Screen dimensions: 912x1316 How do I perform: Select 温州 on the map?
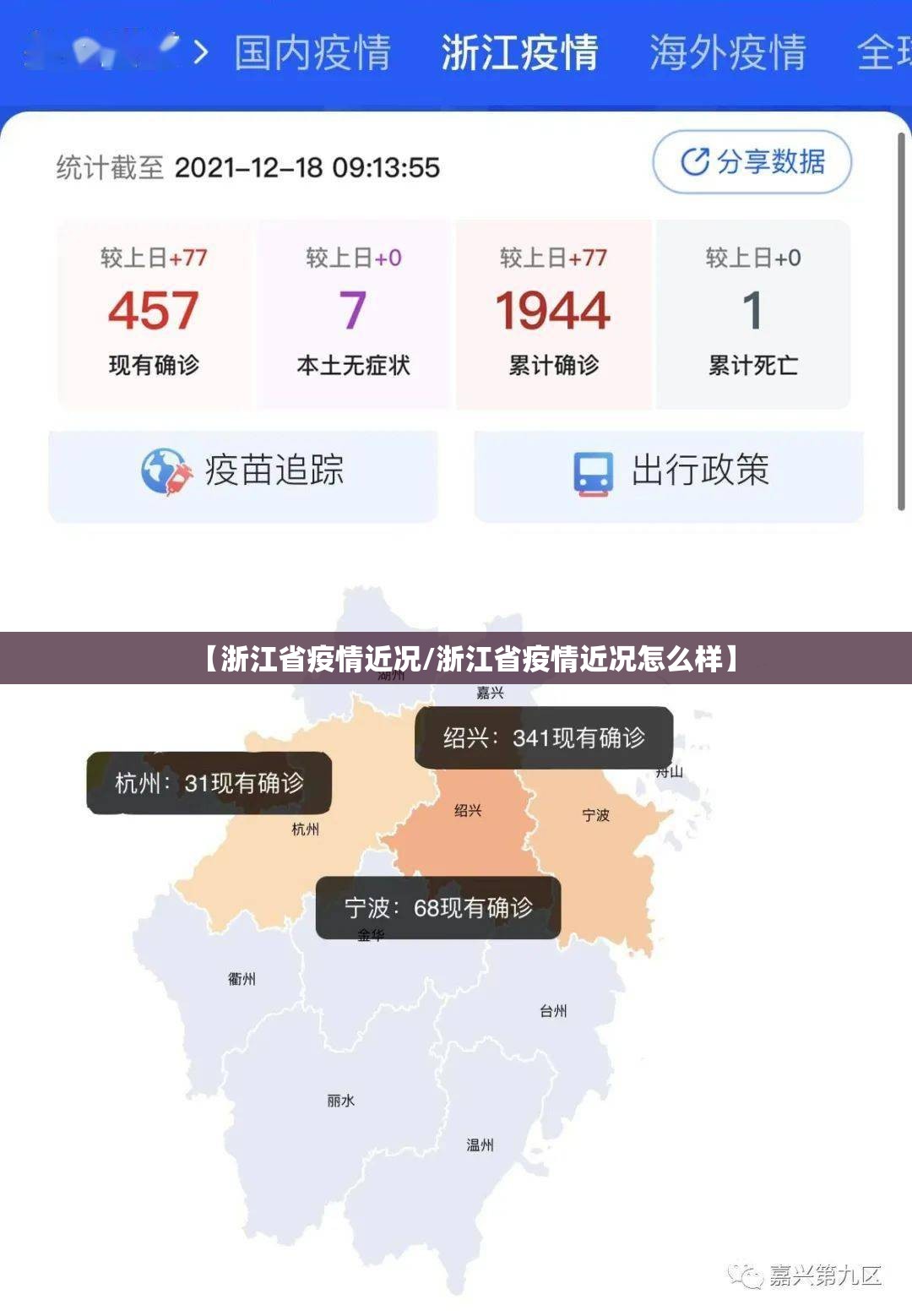(480, 1145)
